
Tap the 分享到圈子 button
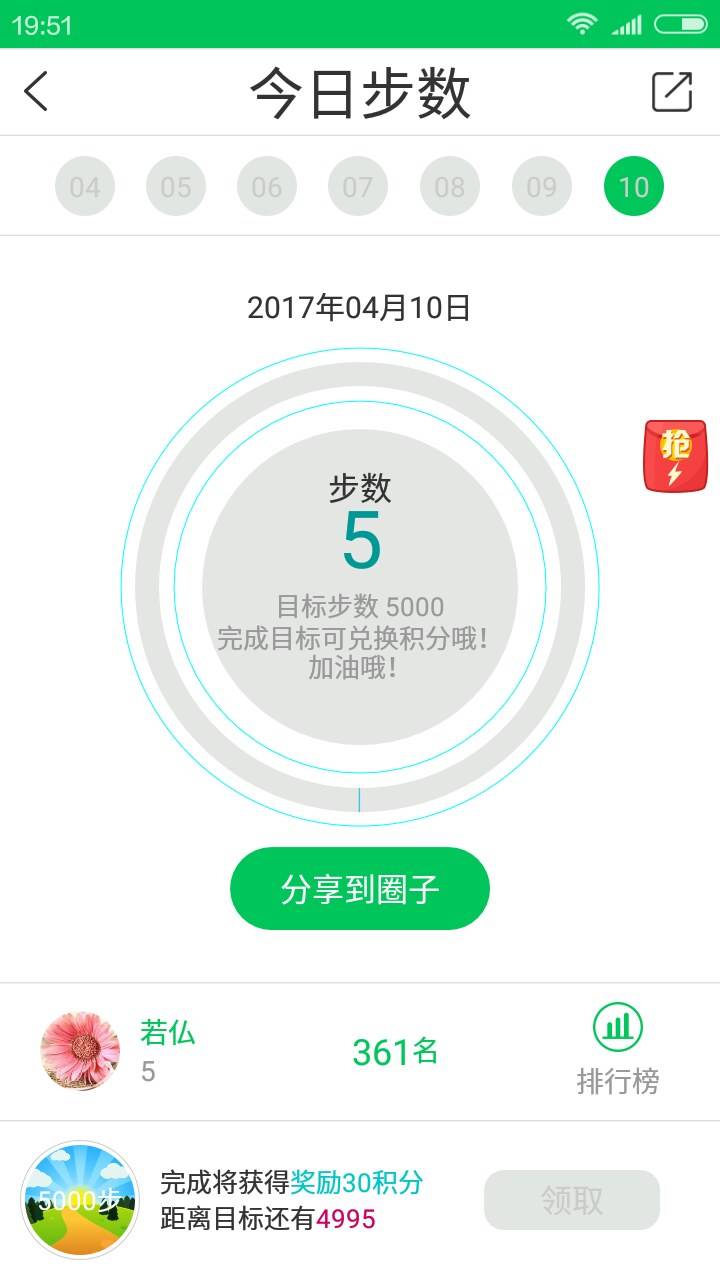click(360, 889)
